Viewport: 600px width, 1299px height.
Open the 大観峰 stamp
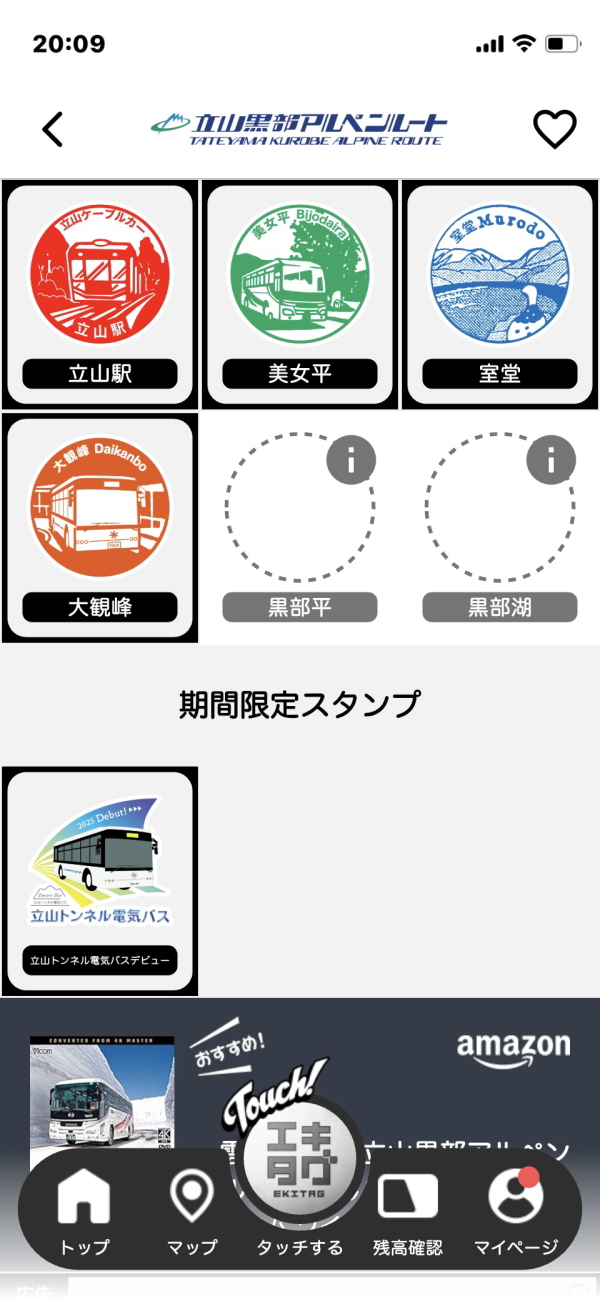[x=100, y=528]
